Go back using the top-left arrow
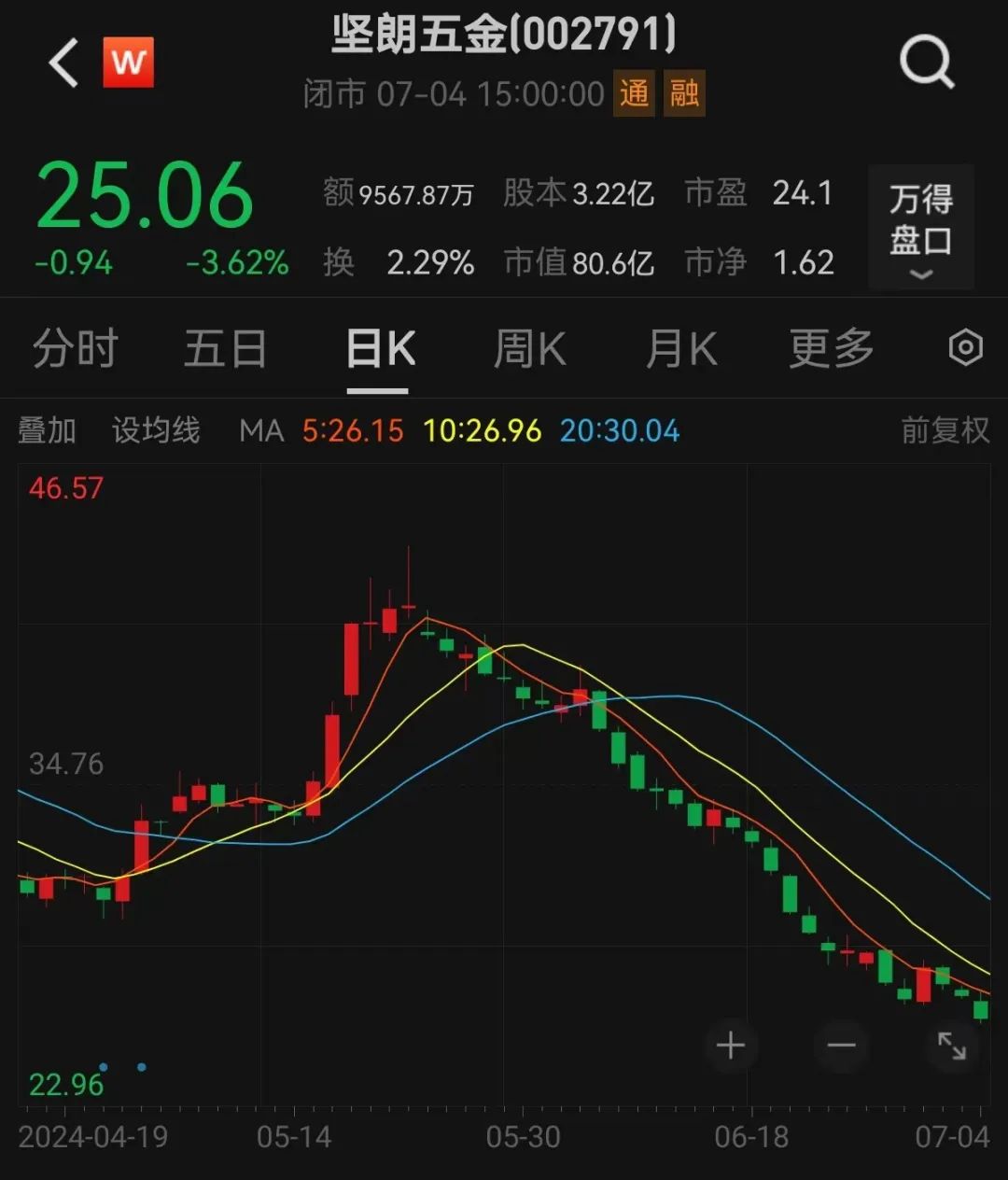Viewport: 1008px width, 1180px height. coord(63,63)
